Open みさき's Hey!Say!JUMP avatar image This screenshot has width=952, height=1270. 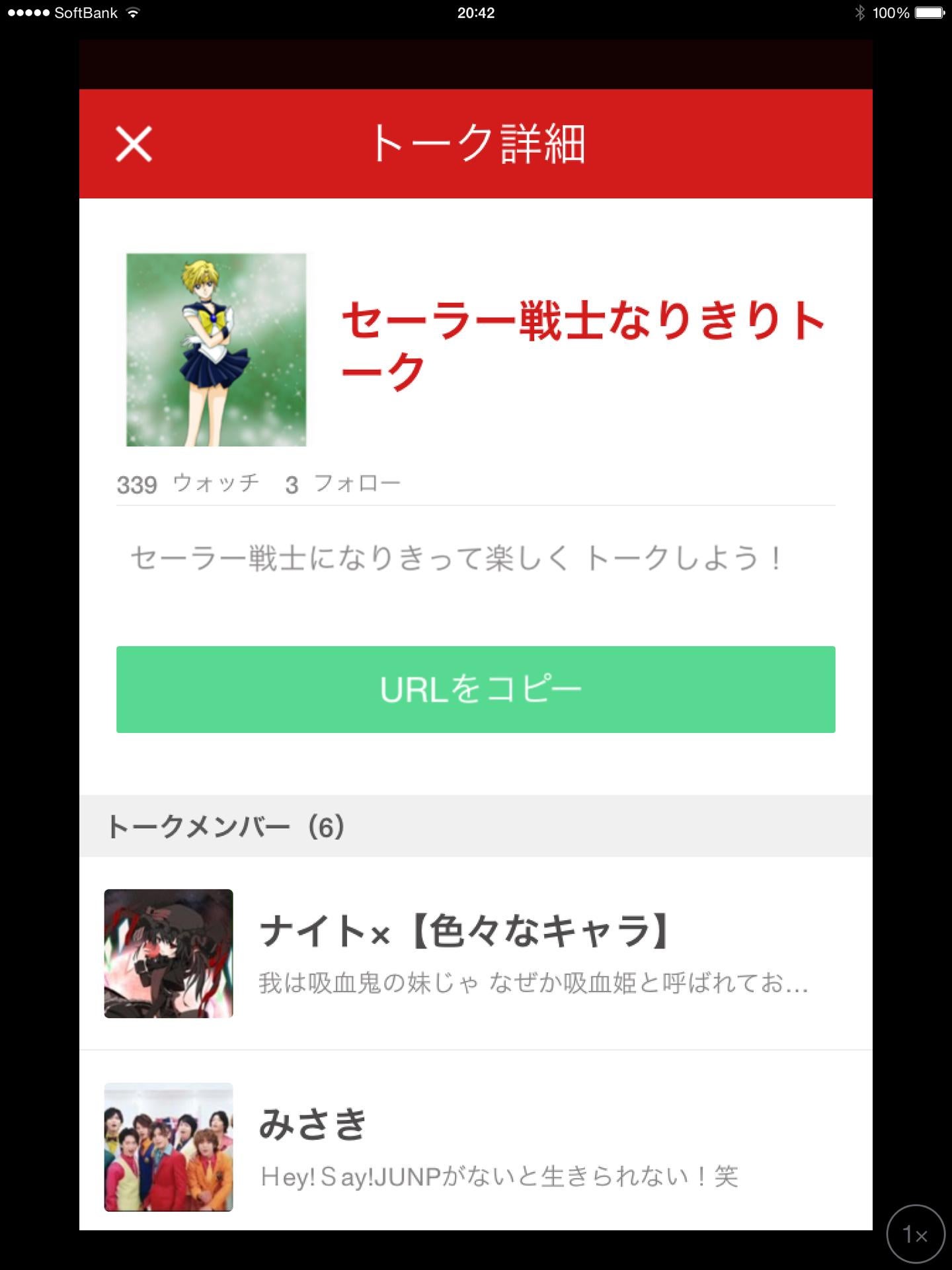169,1147
